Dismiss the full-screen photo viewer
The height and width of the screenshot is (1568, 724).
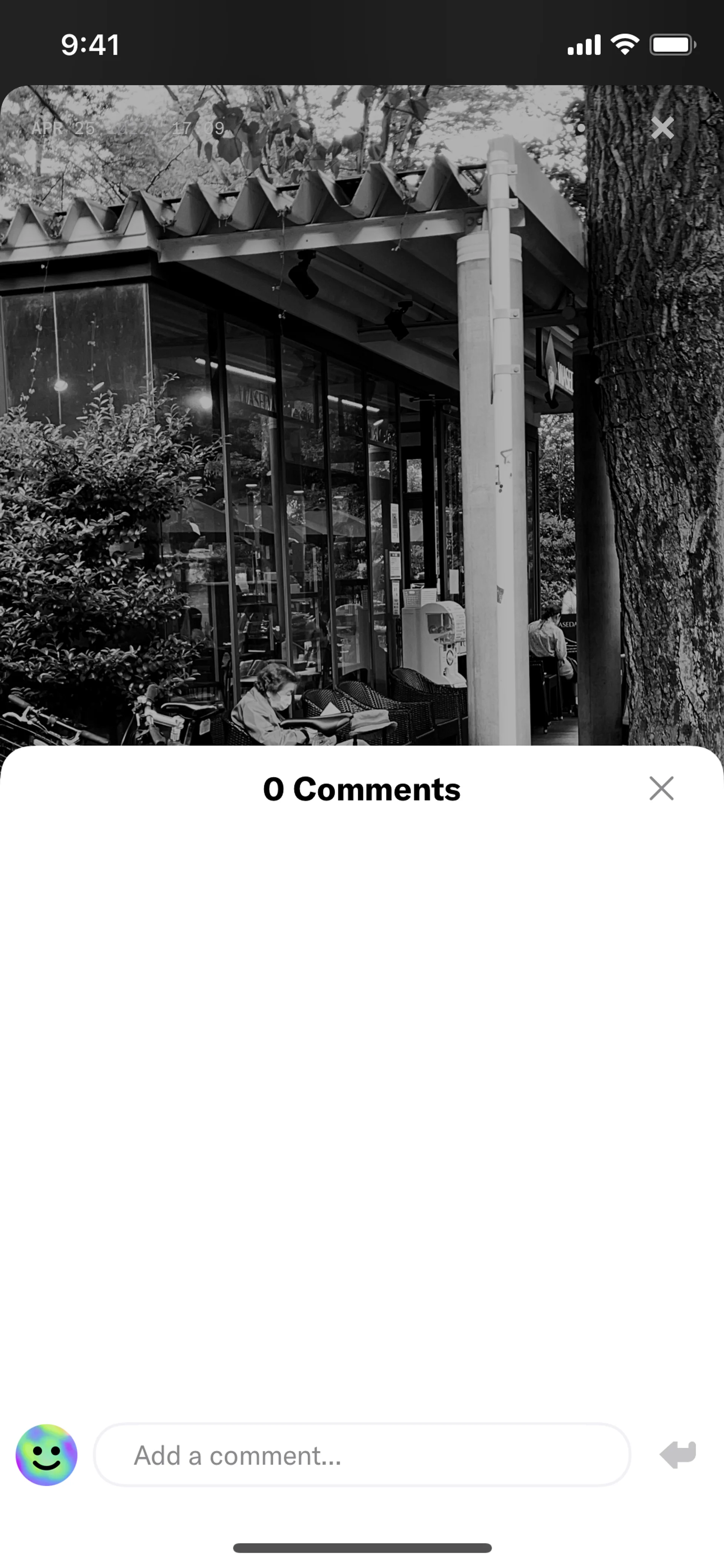(x=662, y=128)
